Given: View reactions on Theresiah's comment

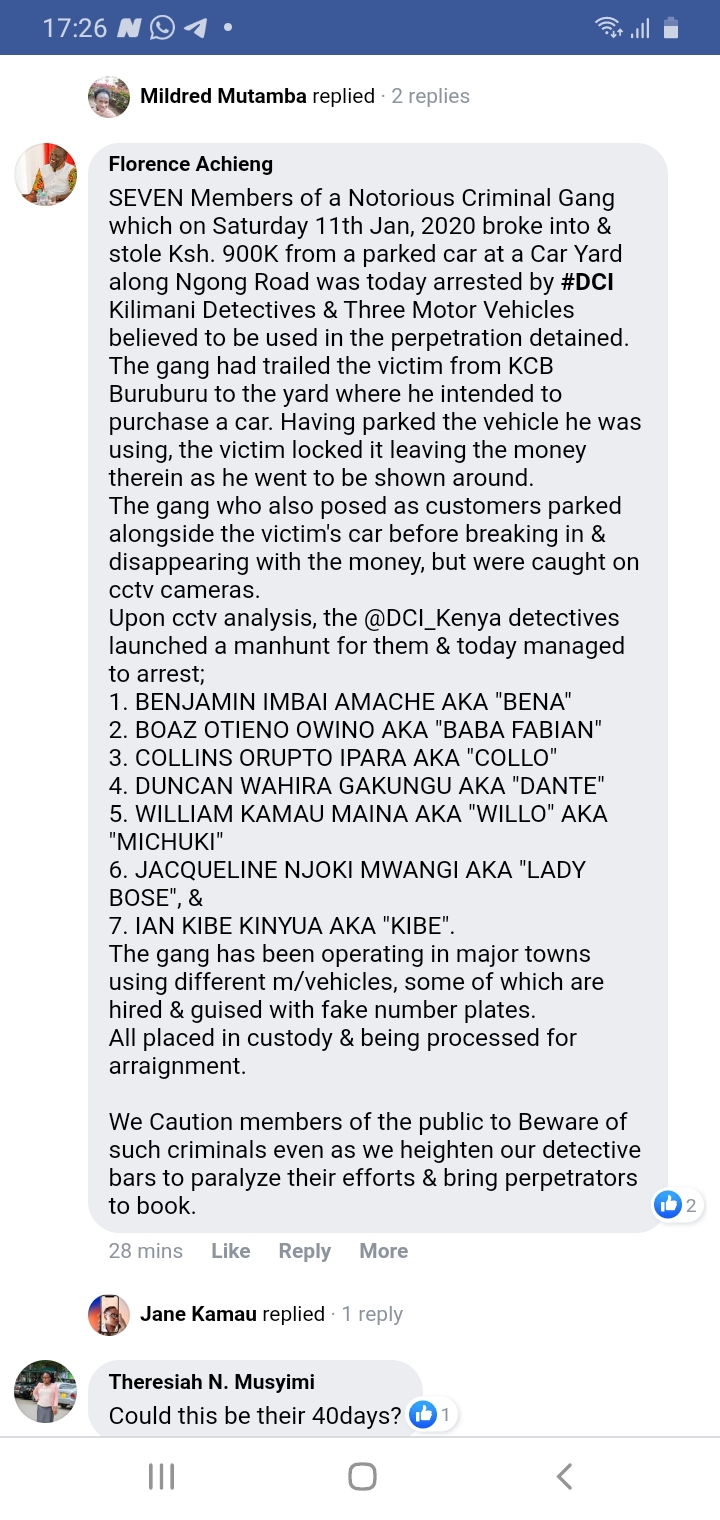Looking at the screenshot, I should click(x=432, y=1415).
